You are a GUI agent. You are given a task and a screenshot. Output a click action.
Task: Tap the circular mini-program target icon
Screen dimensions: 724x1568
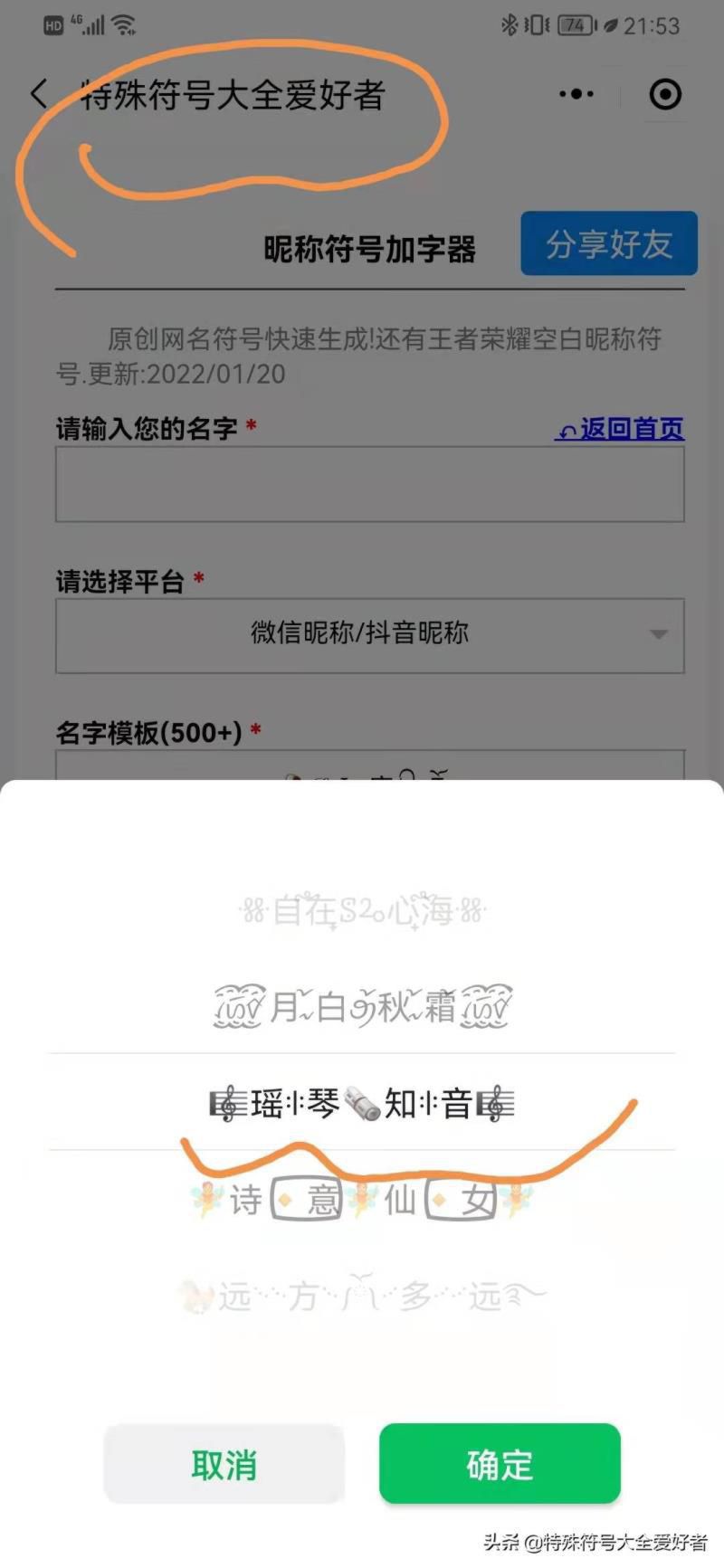(664, 94)
